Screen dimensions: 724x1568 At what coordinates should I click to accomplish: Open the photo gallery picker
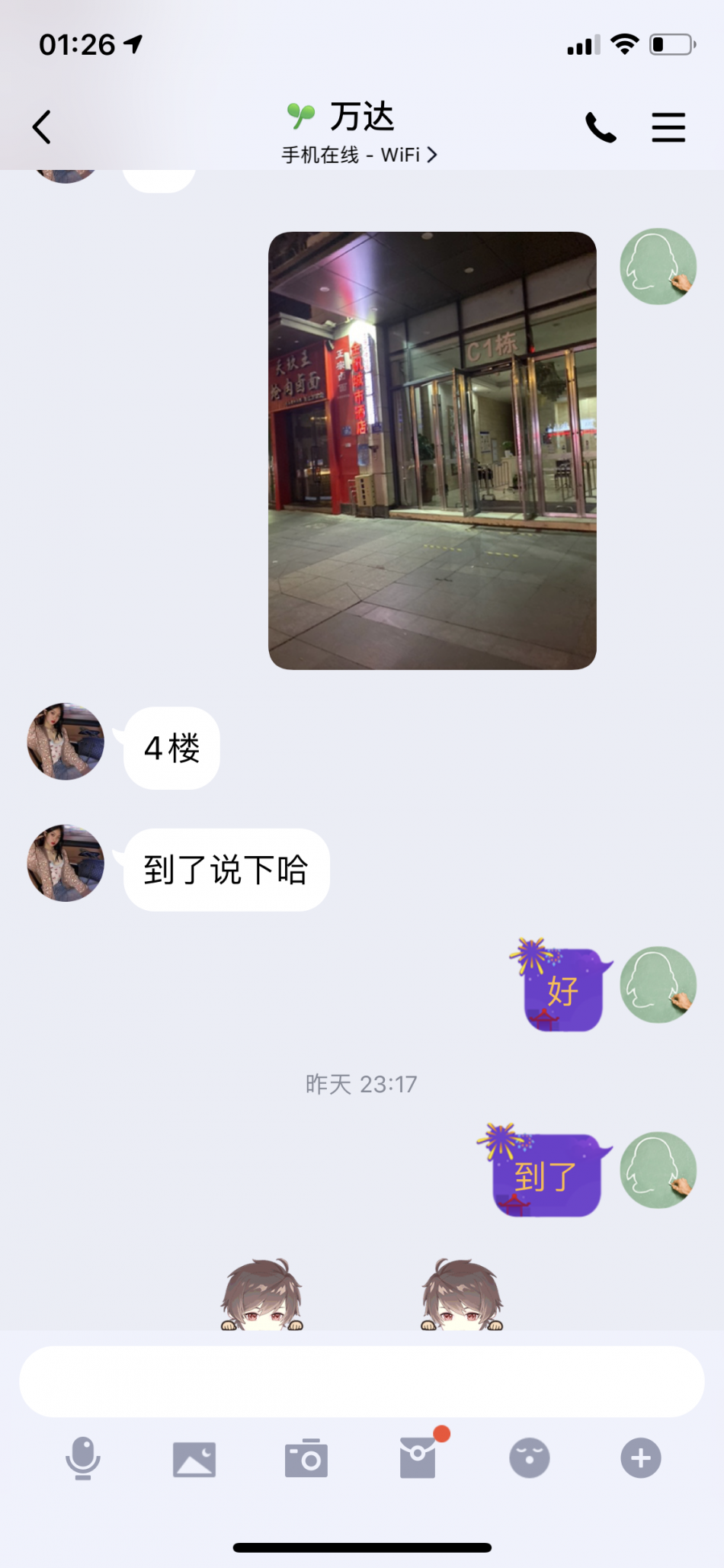[194, 1458]
